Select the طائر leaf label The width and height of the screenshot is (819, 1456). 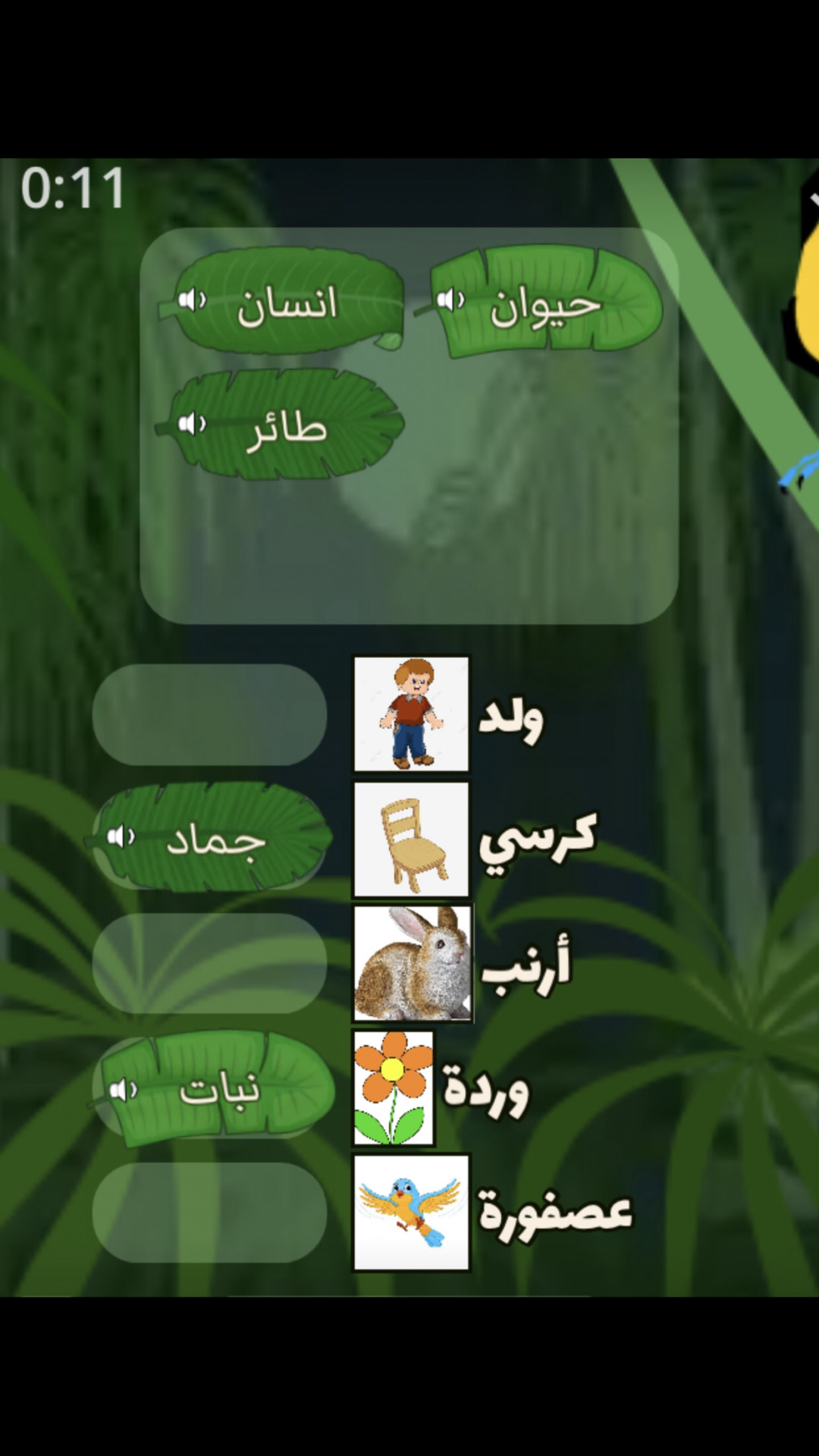coord(288,428)
